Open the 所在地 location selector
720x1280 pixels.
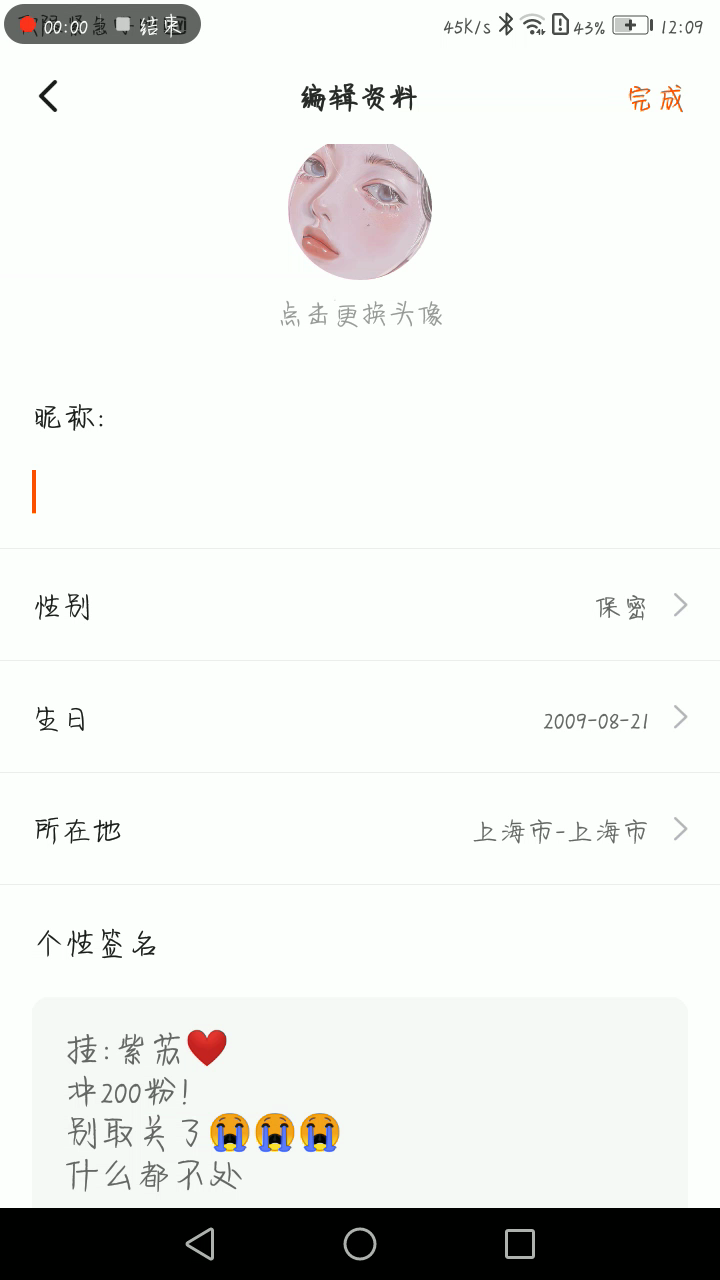[360, 830]
